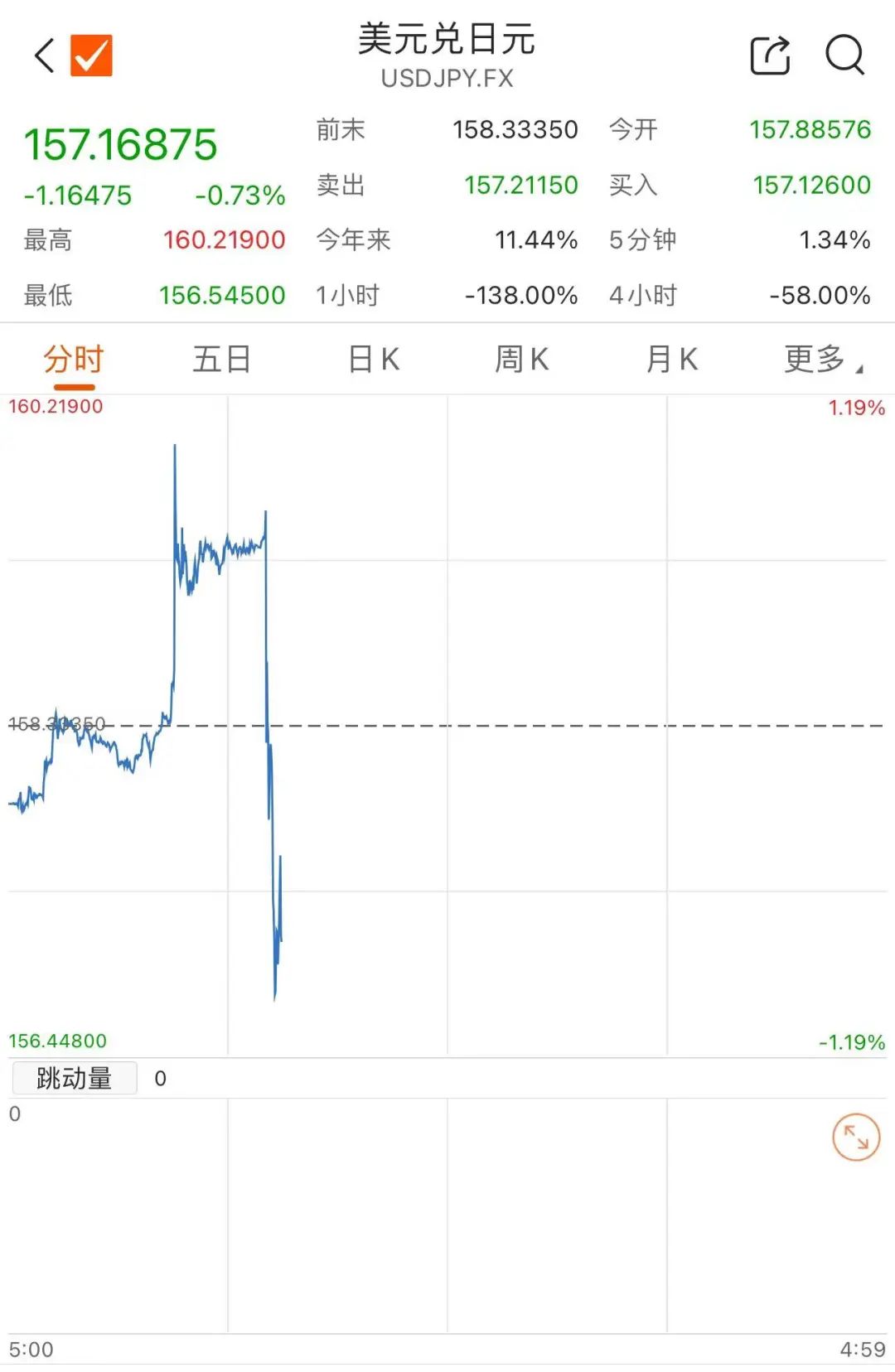Expand the 更多 more chart options
Viewport: 895px width, 1372px height.
point(822,360)
